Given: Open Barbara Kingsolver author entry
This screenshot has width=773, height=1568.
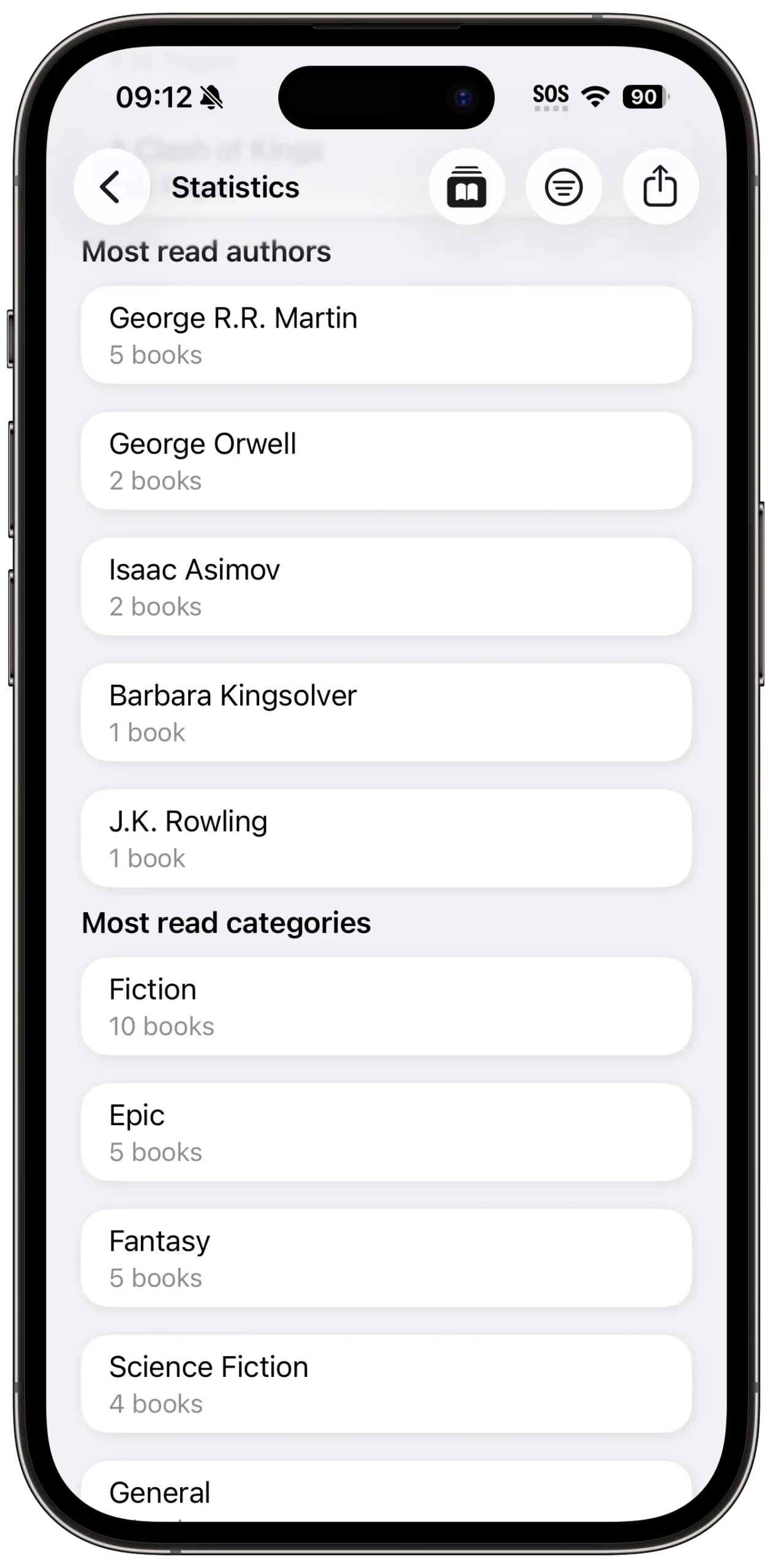Looking at the screenshot, I should [x=386, y=713].
